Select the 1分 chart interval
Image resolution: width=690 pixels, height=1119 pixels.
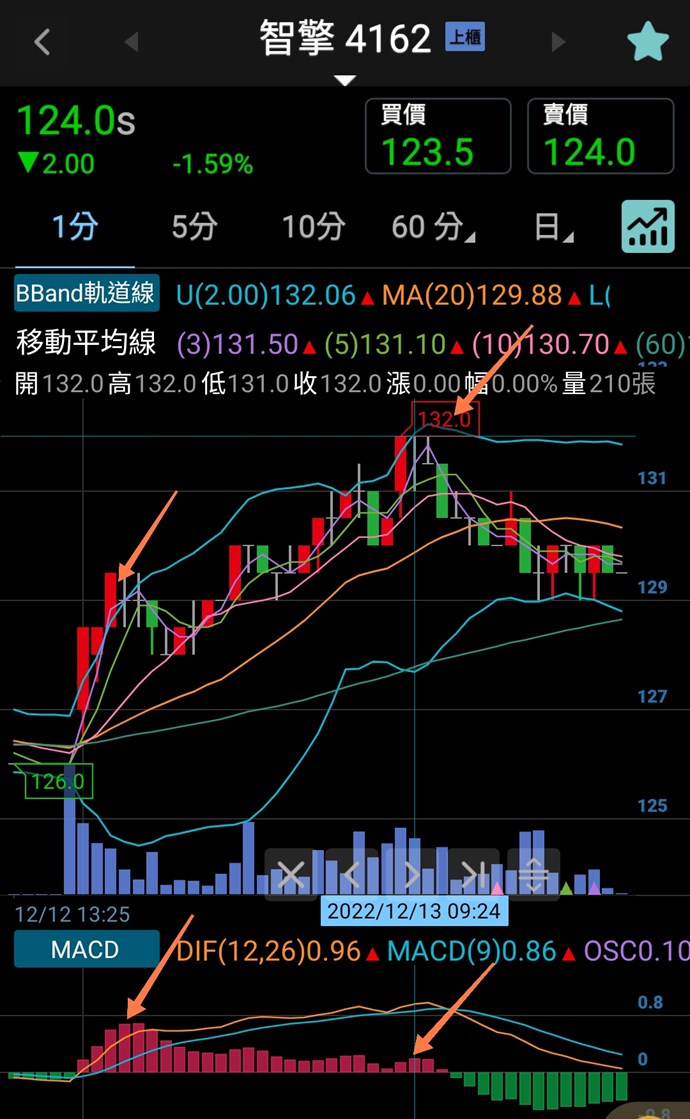coord(75,227)
